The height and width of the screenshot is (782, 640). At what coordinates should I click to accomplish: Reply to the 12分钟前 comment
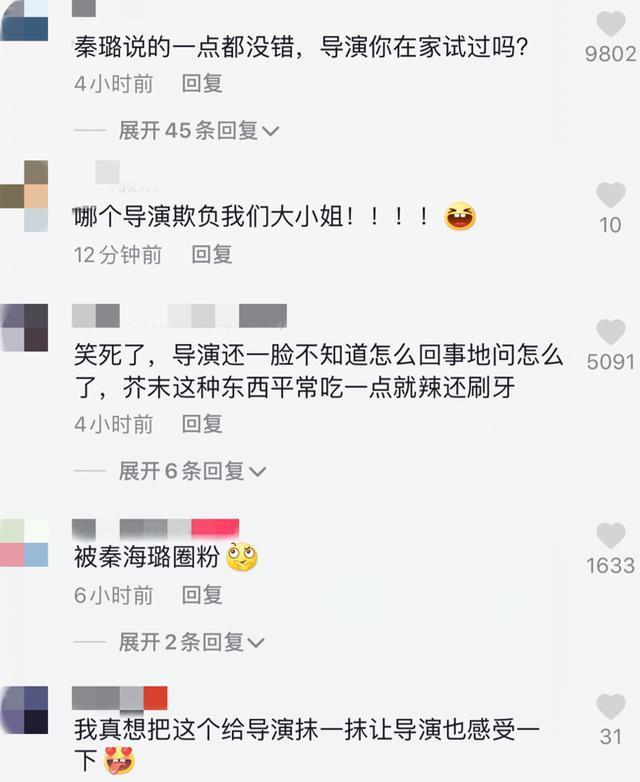[212, 255]
